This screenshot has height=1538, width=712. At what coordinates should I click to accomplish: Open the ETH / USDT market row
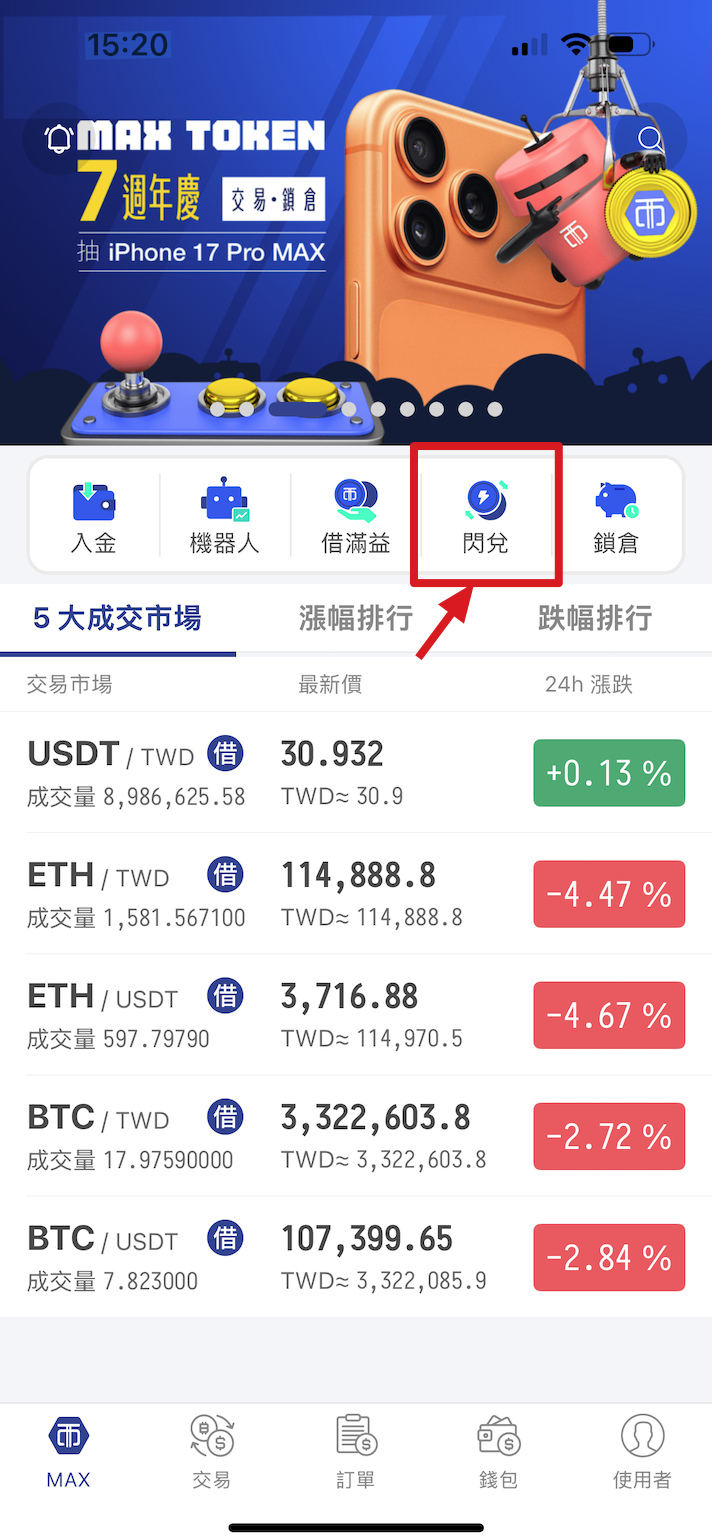coord(356,1015)
